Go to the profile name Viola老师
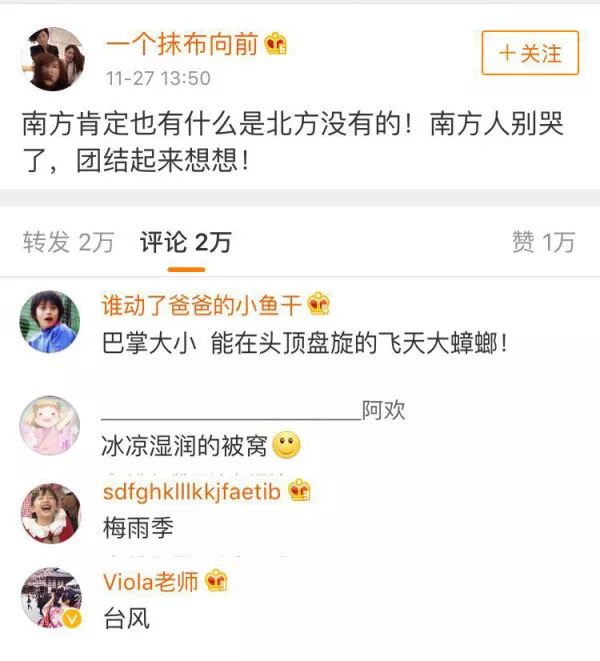The width and height of the screenshot is (600, 661). [x=152, y=581]
